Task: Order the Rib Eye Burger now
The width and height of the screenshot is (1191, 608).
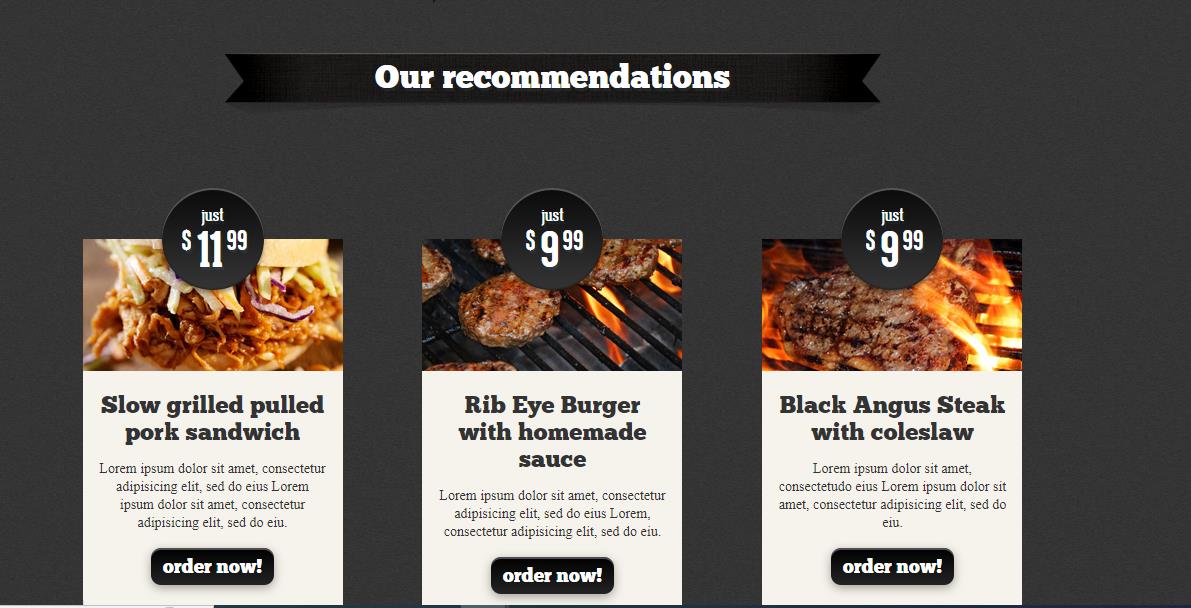Action: click(552, 575)
